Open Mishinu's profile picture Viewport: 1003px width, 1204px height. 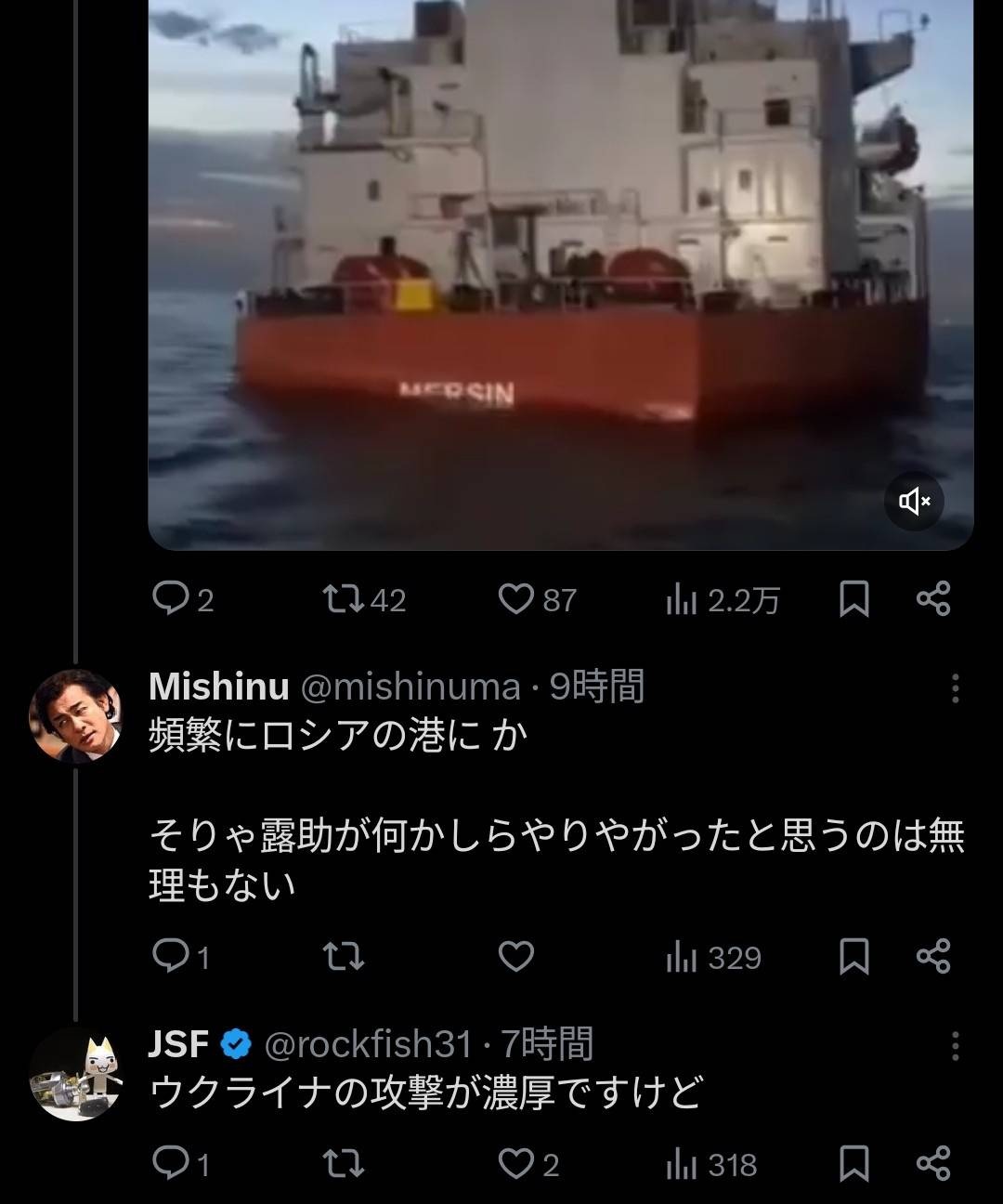click(76, 715)
